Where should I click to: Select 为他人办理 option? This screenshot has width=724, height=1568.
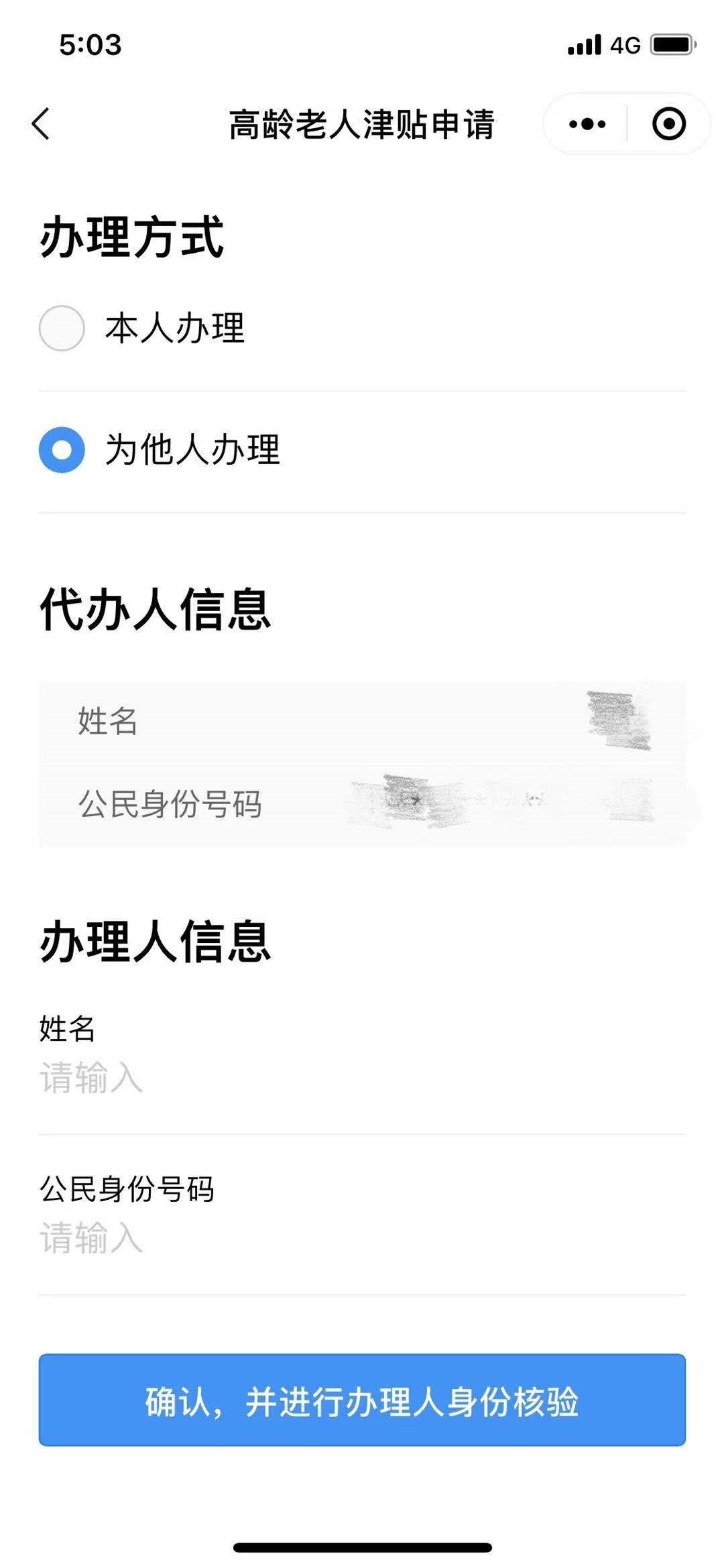coord(62,449)
